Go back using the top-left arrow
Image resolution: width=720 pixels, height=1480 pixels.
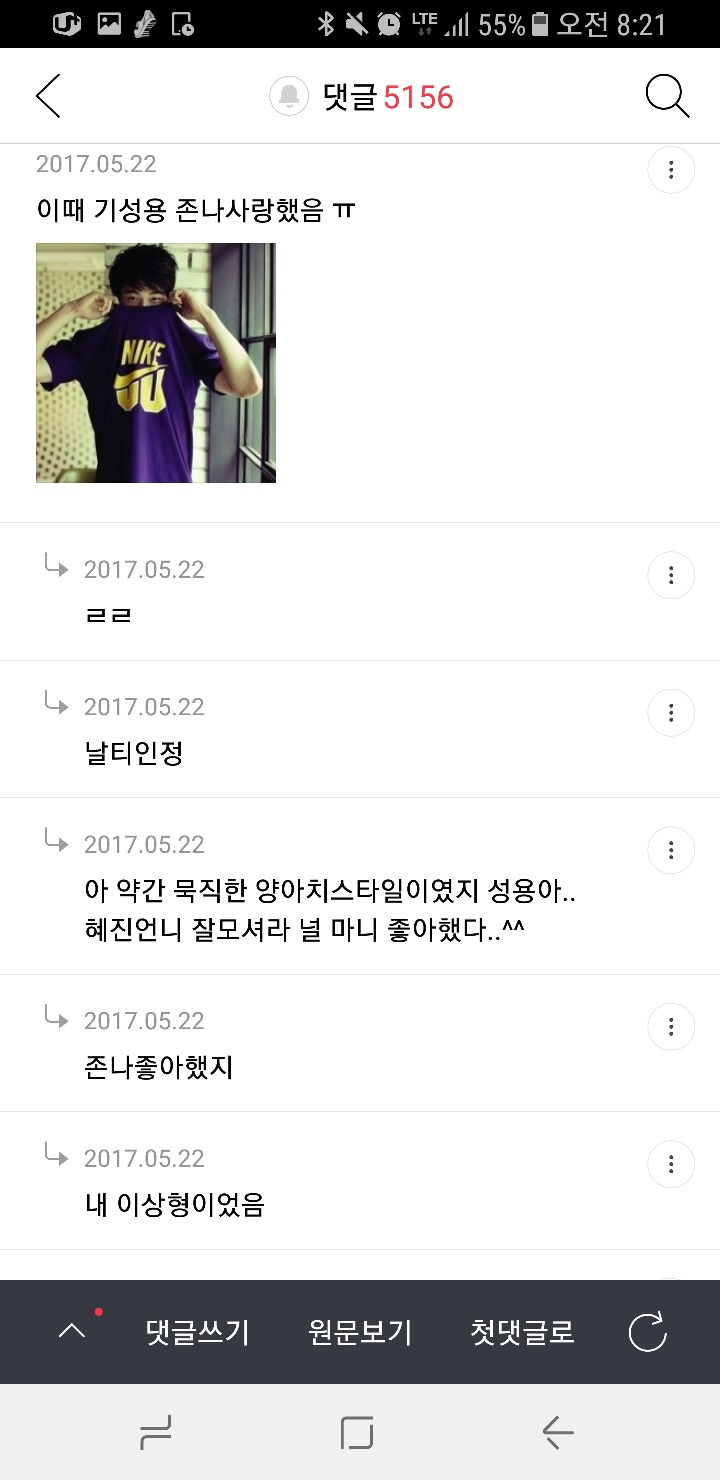point(48,96)
